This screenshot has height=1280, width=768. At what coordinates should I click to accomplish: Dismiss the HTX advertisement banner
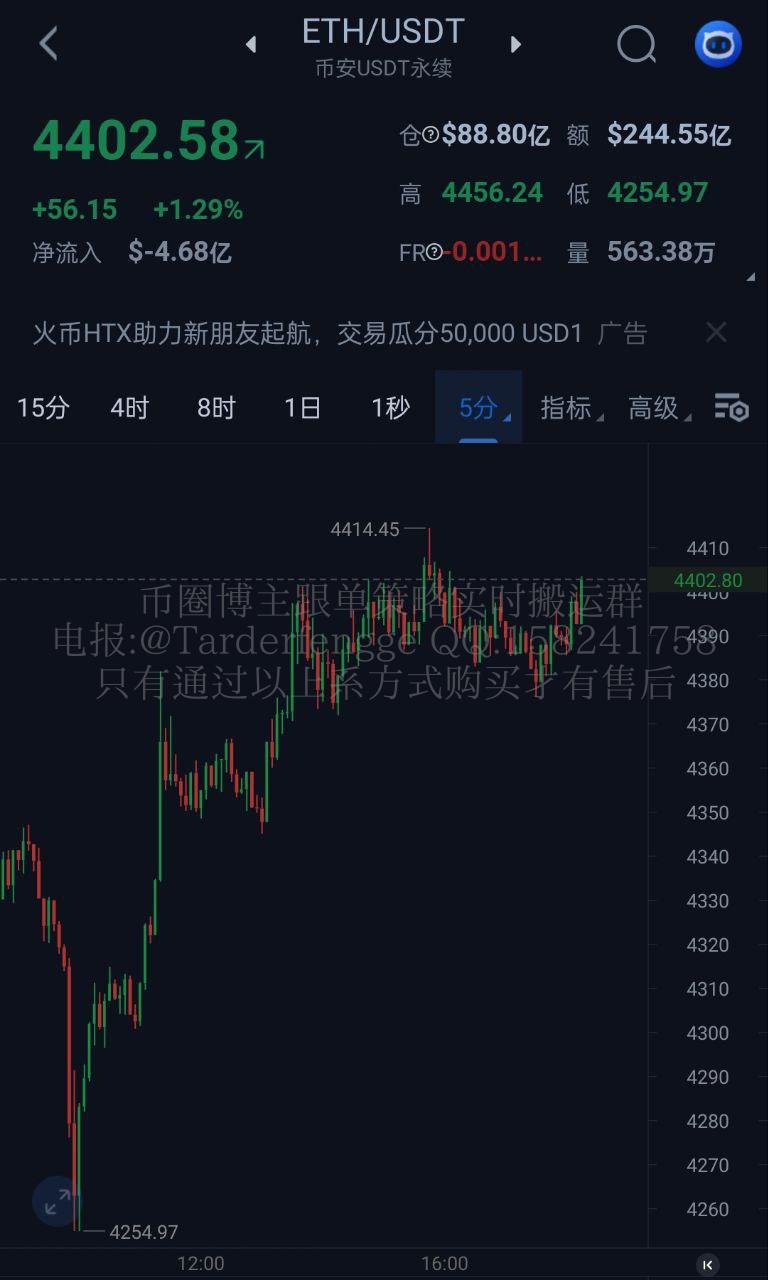[716, 332]
